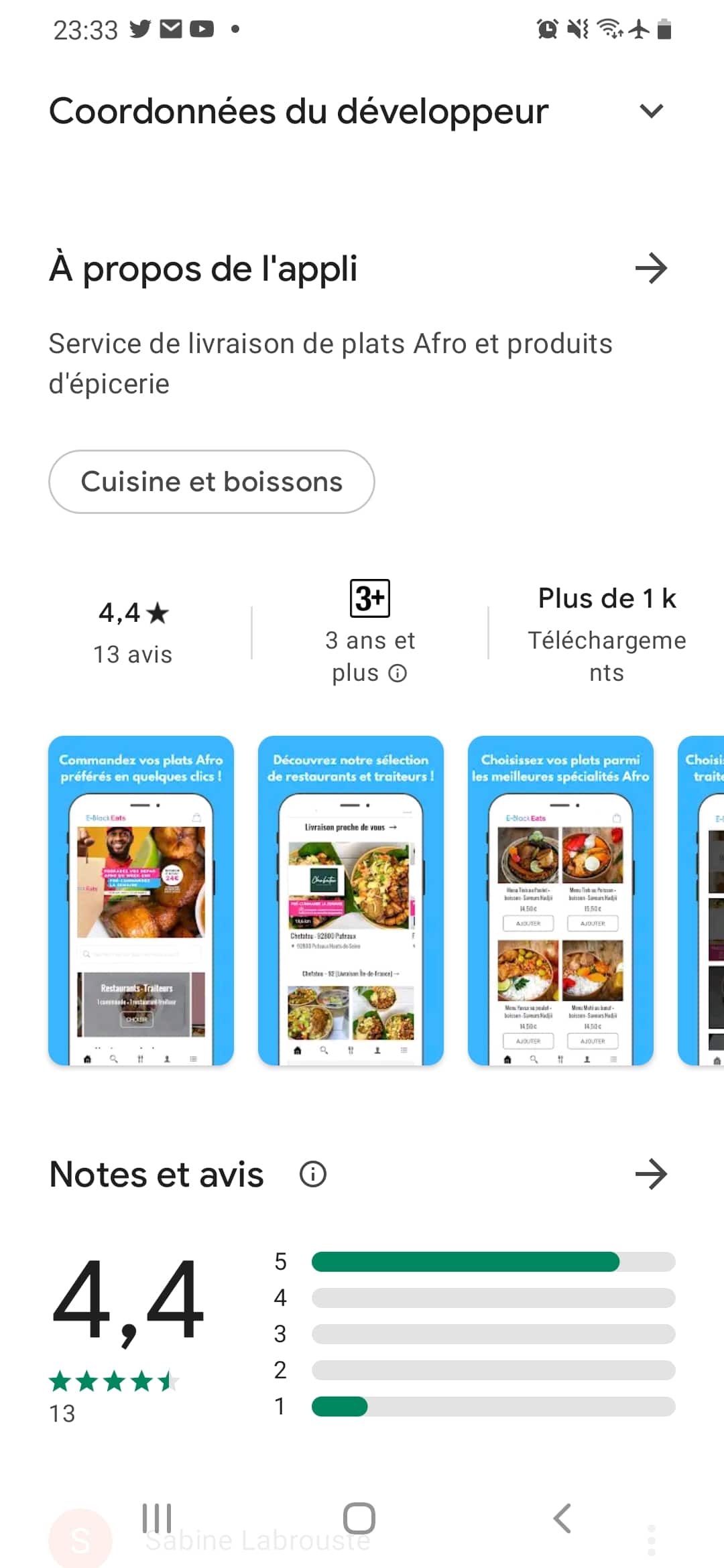
Task: Show recent apps from navigation bar
Action: (157, 1518)
